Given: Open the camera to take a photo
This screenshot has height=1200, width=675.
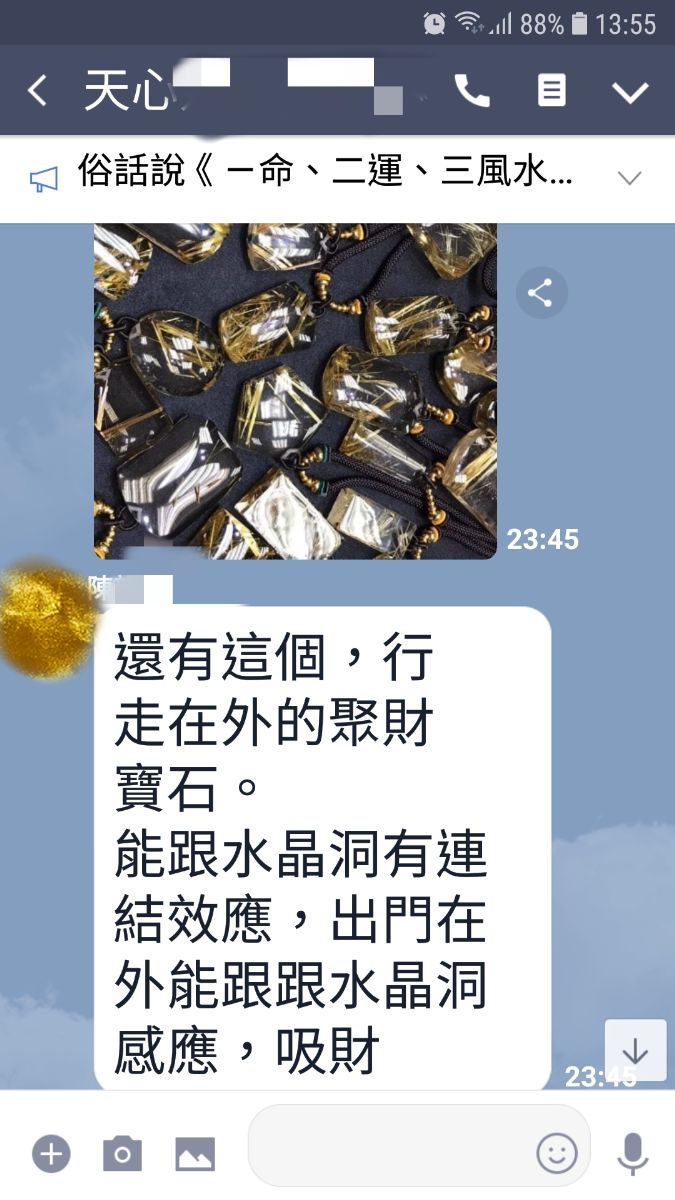Looking at the screenshot, I should [122, 1154].
